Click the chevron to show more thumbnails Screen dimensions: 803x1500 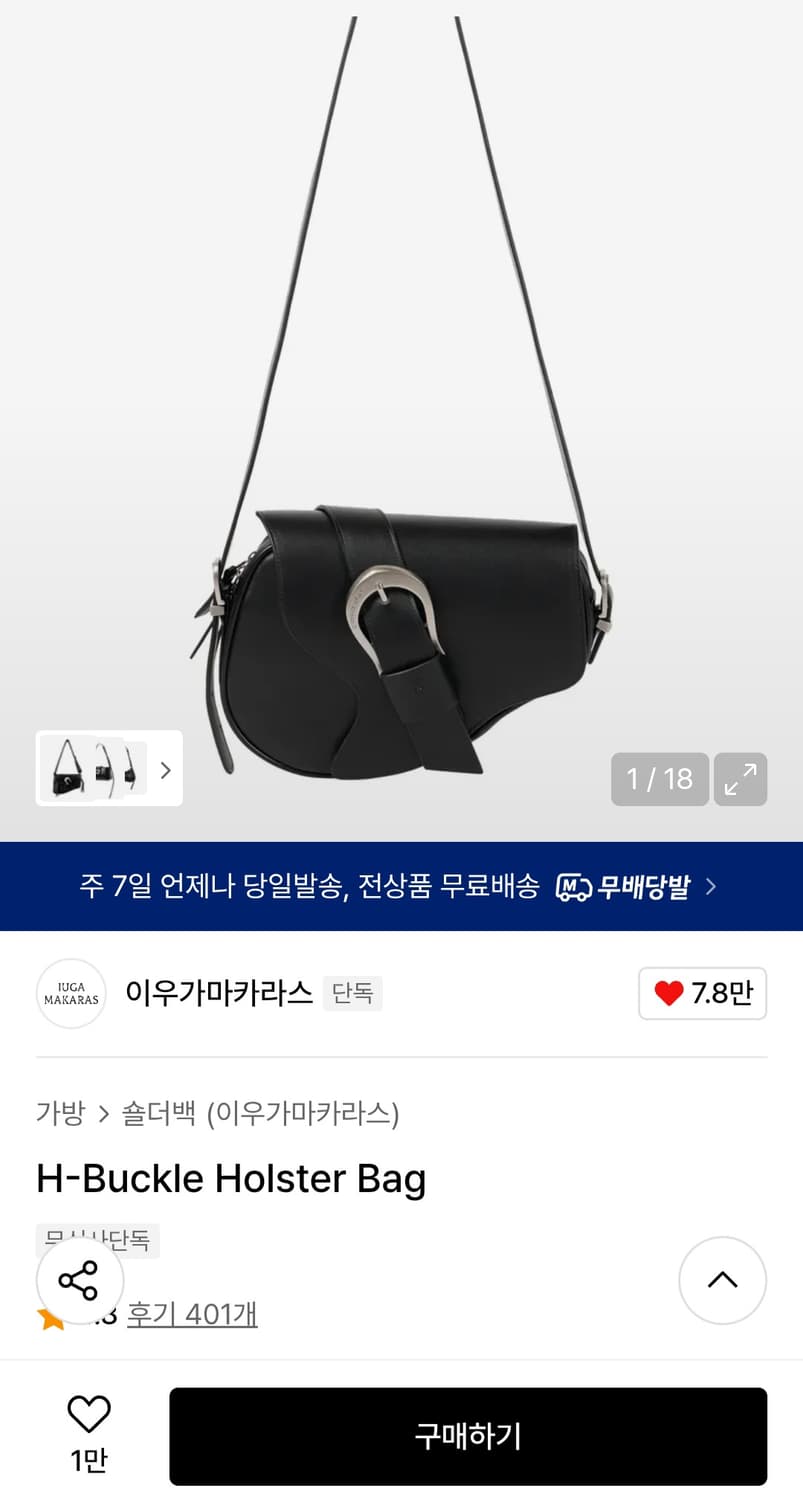tap(165, 768)
